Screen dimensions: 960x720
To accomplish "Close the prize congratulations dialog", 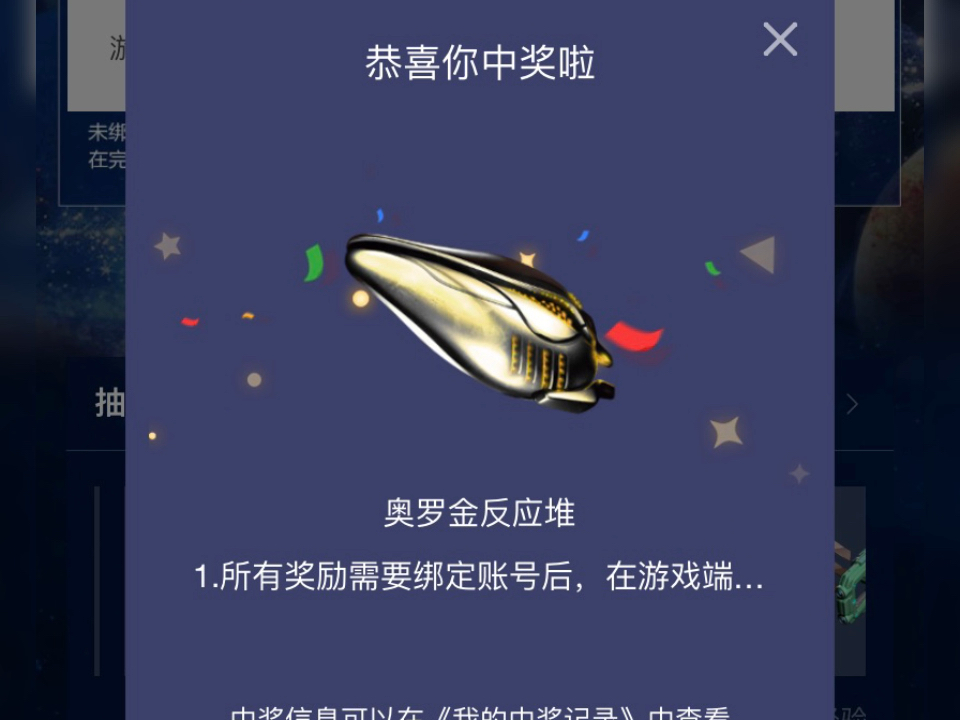I will [780, 39].
